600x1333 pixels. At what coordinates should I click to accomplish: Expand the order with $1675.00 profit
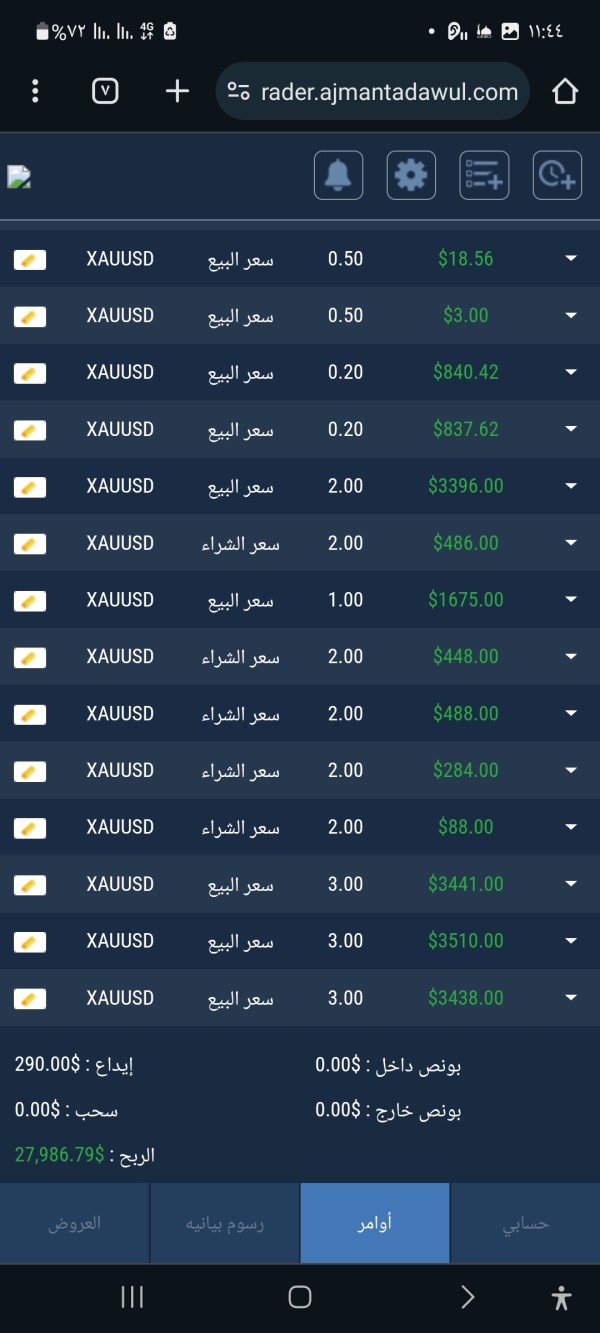pos(571,600)
